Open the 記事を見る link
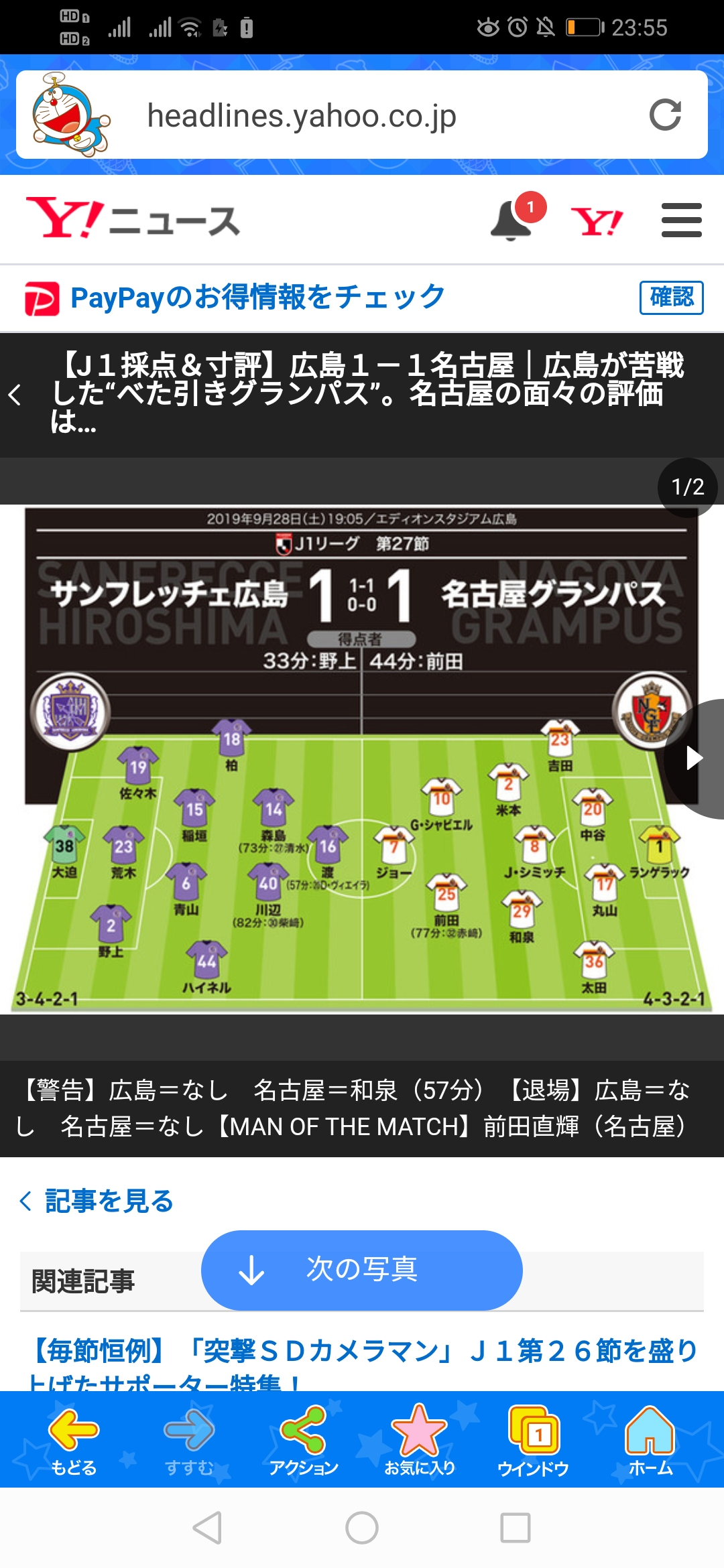The height and width of the screenshot is (1568, 724). coord(97,1201)
